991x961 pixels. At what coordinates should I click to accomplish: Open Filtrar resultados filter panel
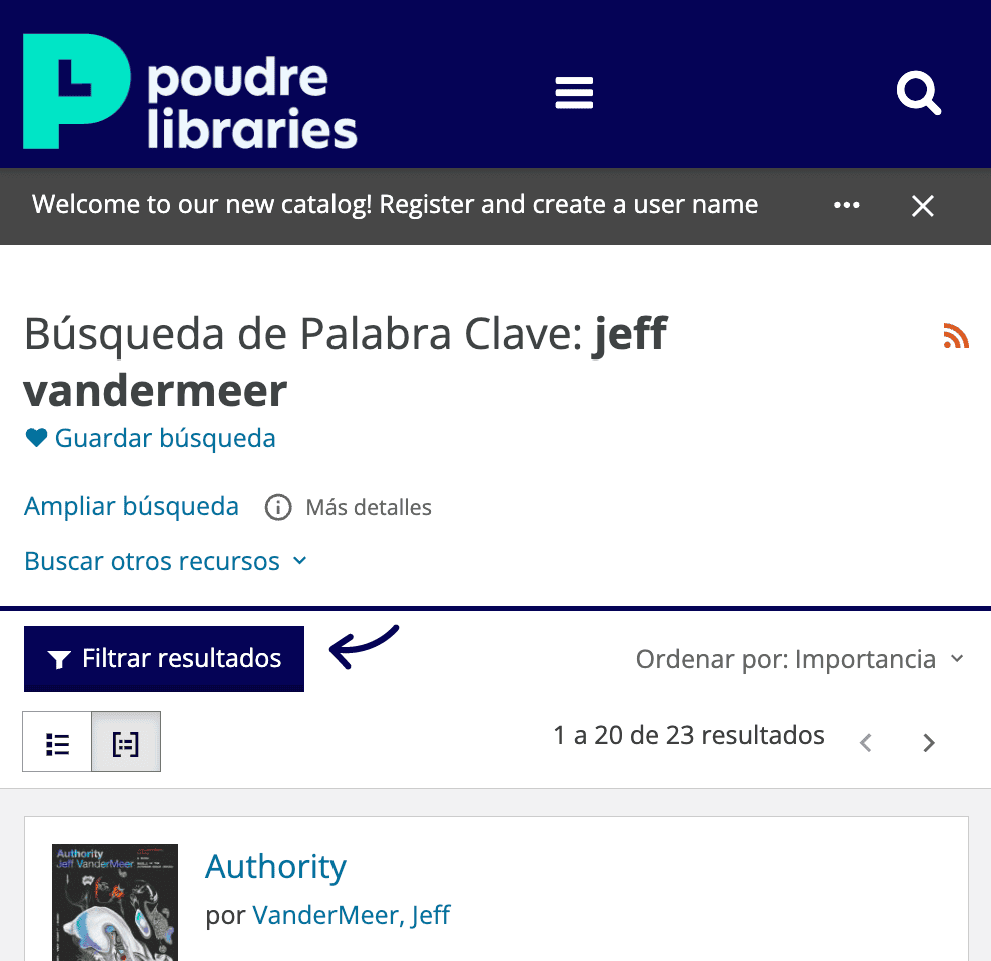164,659
